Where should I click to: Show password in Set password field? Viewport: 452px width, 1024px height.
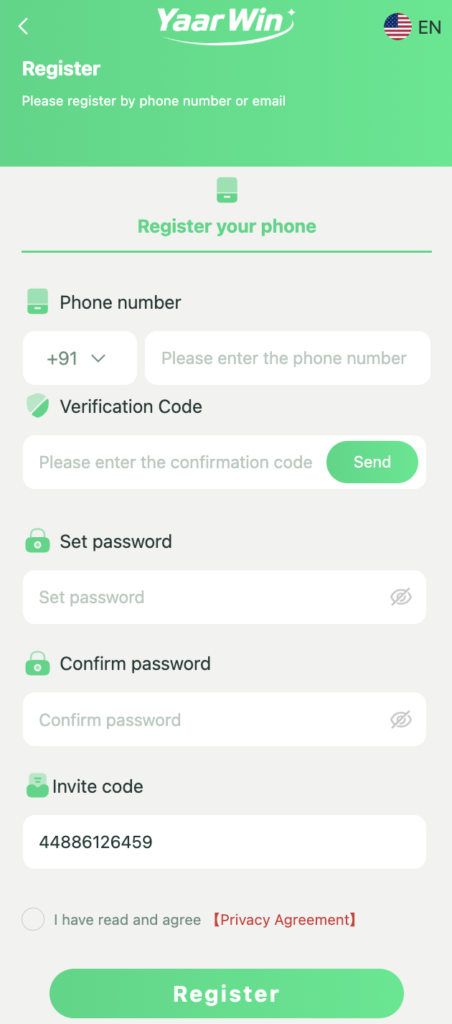(x=400, y=597)
